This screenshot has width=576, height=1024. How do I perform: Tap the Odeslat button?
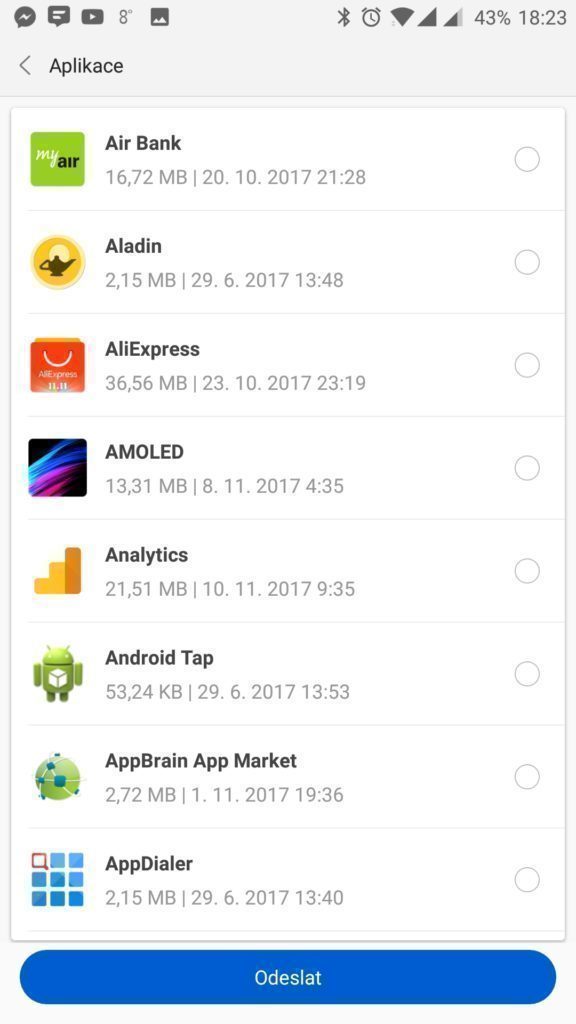coord(288,978)
